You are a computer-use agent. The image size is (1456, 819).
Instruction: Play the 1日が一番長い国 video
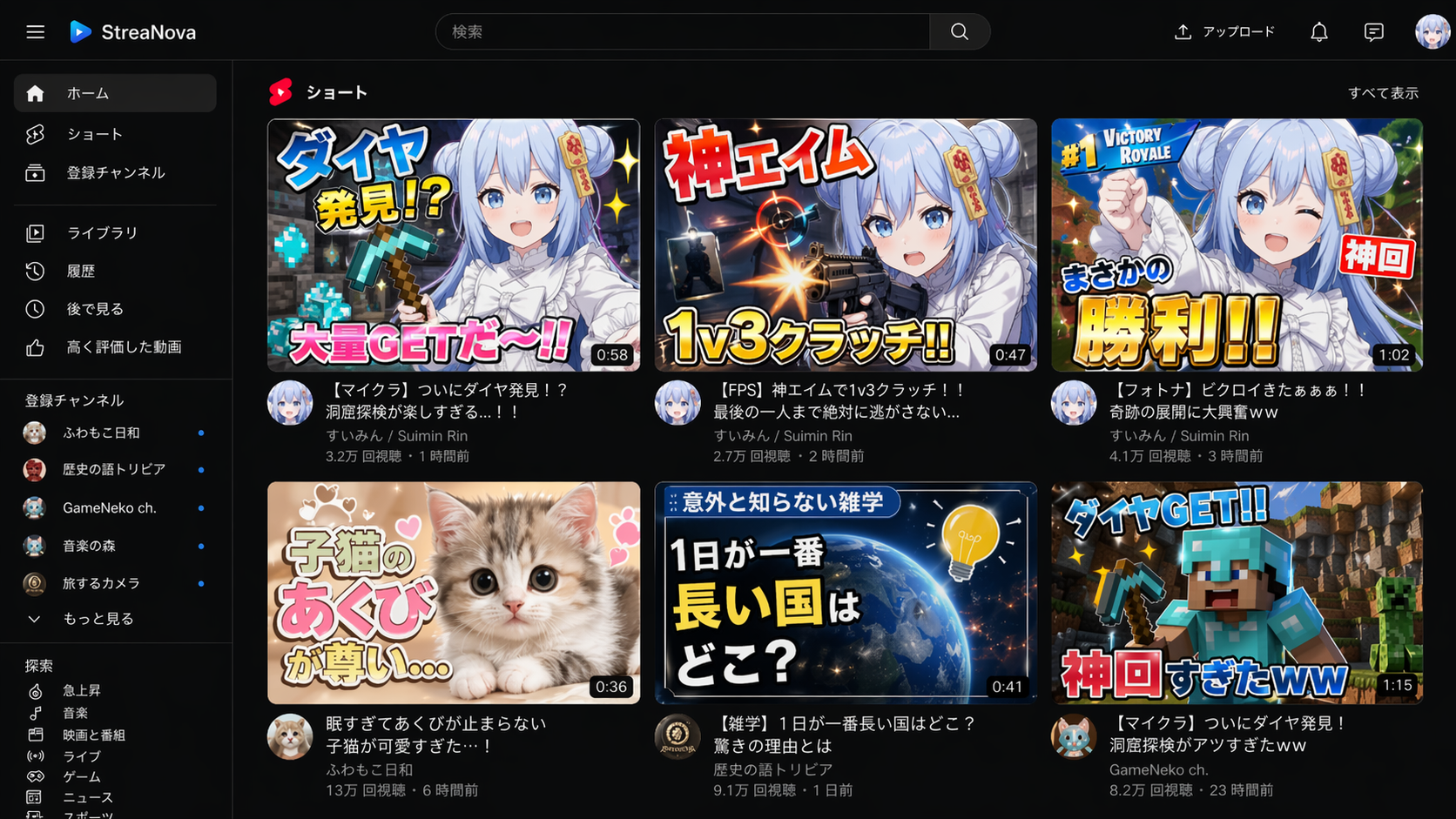845,593
